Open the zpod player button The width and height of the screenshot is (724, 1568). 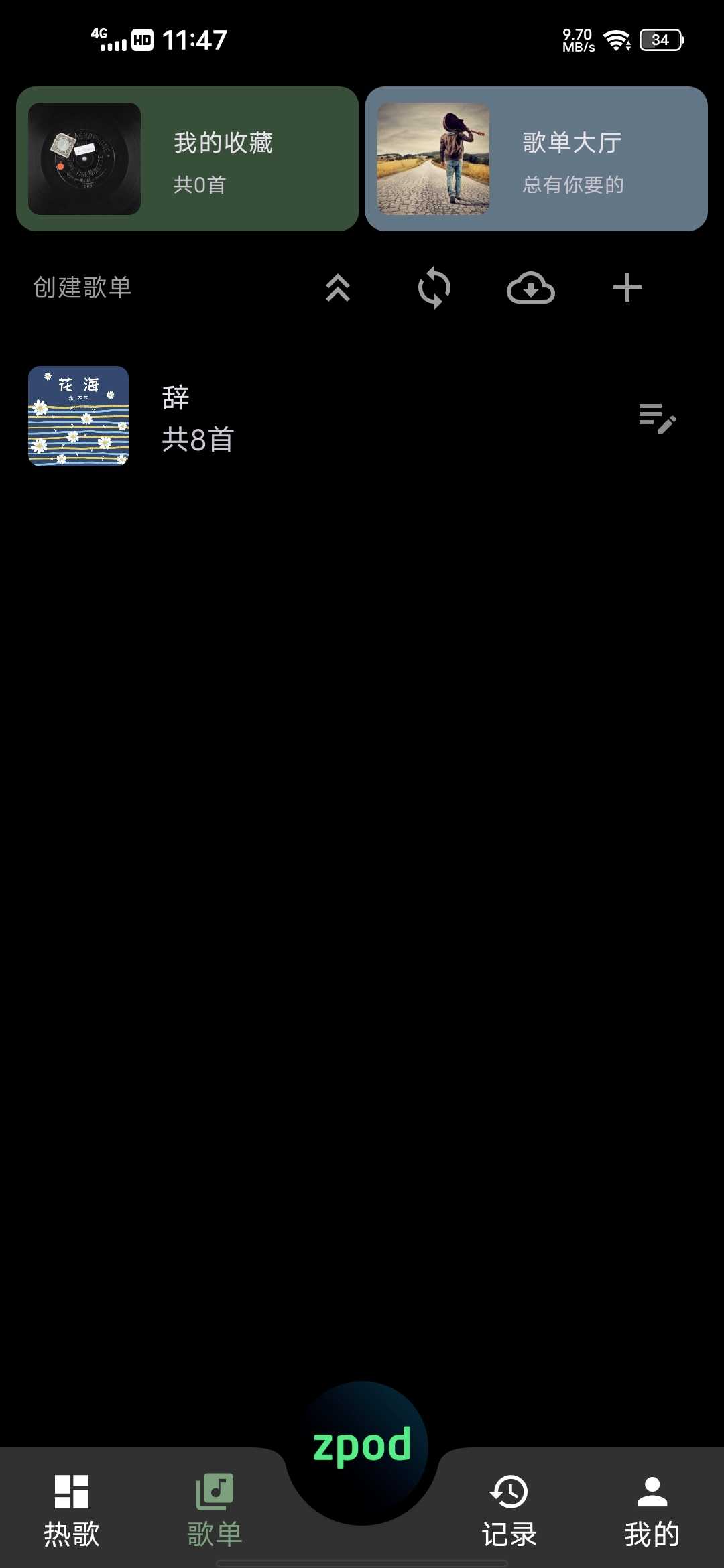click(362, 1447)
